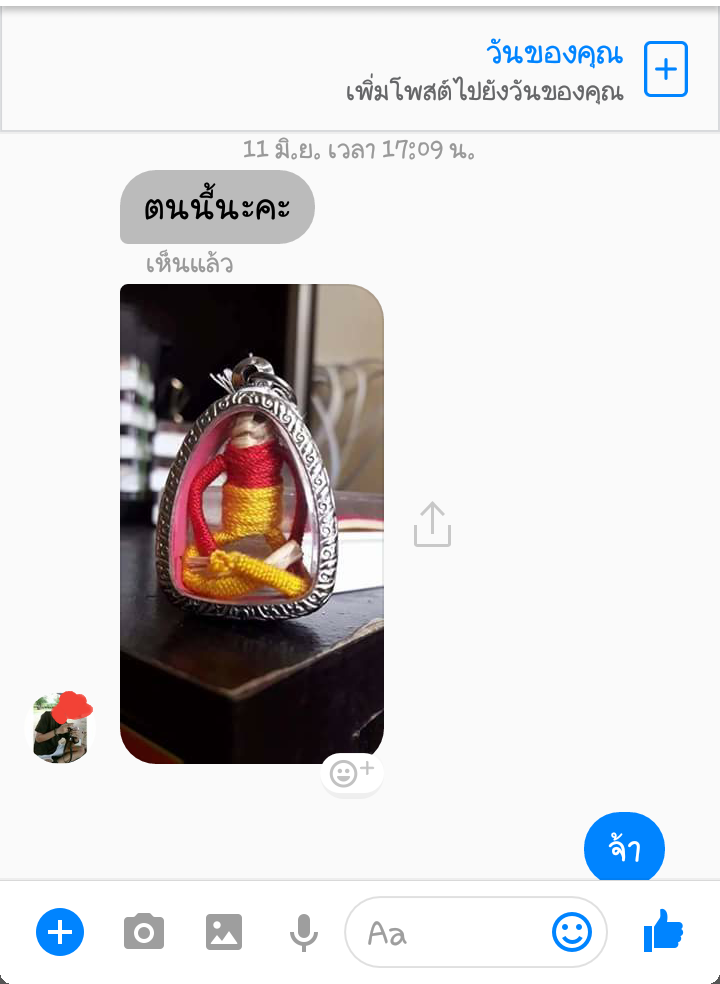Viewport: 720px width, 984px height.
Task: Open the camera to take a photo
Action: click(144, 933)
